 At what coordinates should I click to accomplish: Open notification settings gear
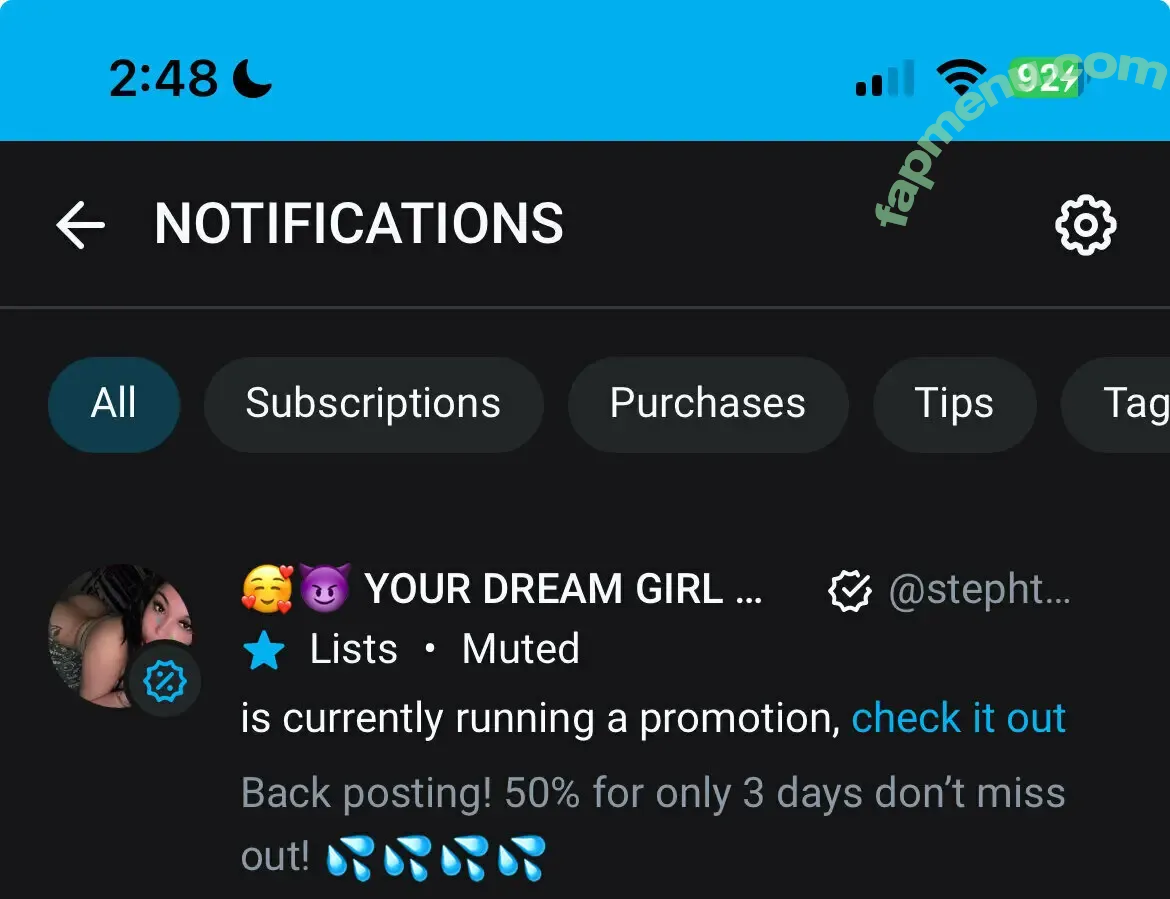click(1085, 224)
